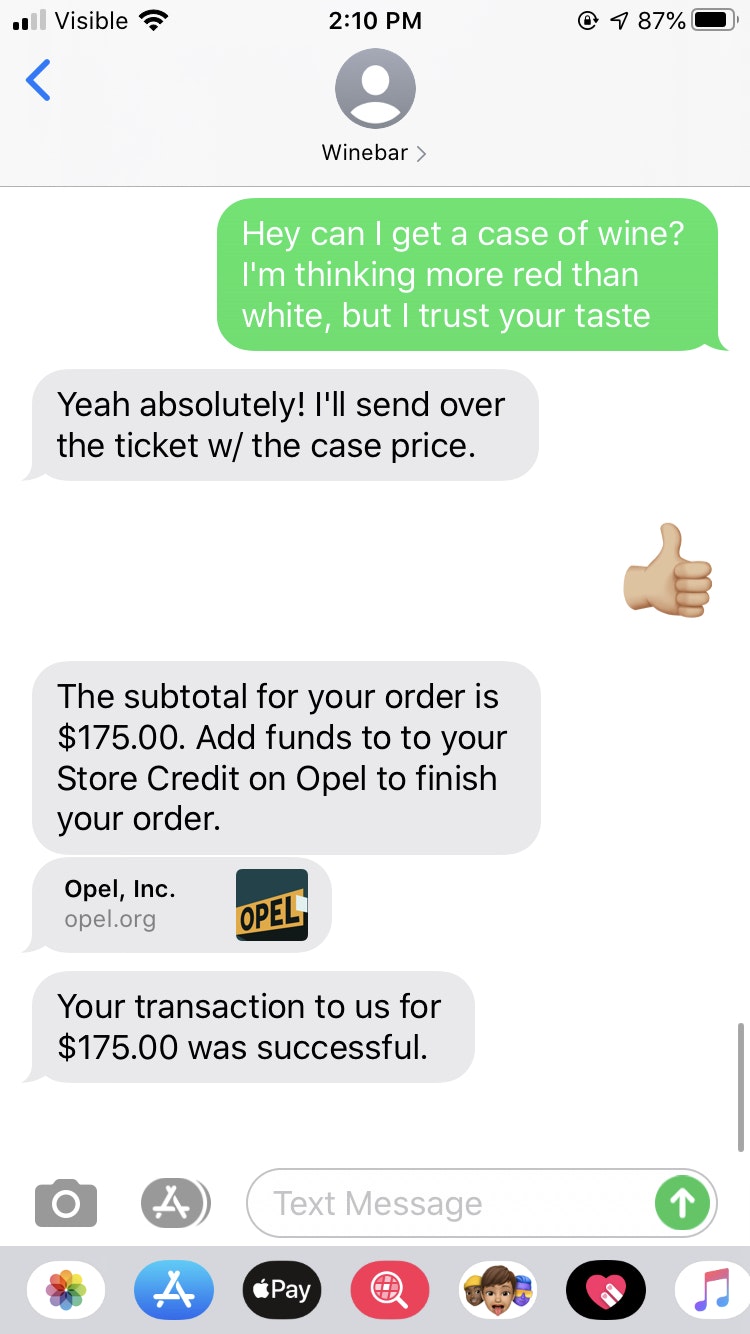Open the Opel, Inc. link preview
Viewport: 750px width, 1334px height.
tap(182, 905)
